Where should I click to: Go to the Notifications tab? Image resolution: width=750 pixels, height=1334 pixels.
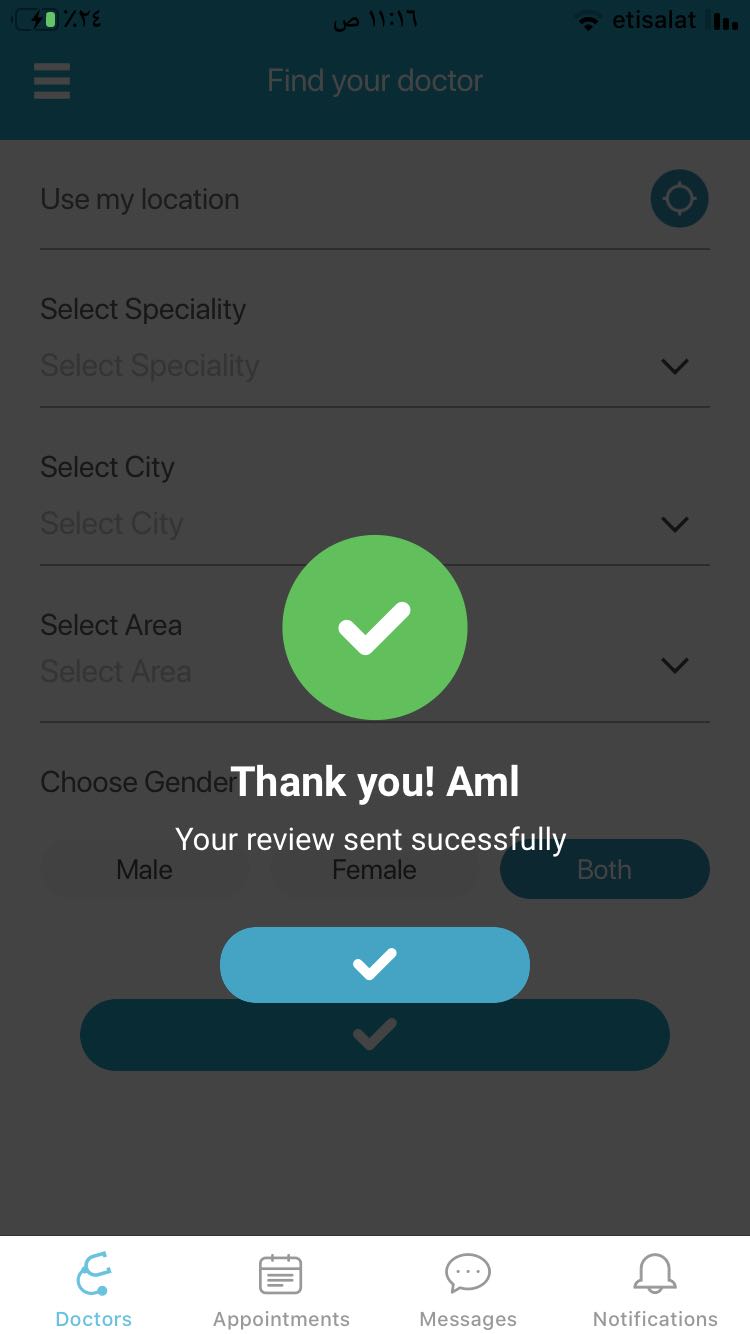coord(655,1289)
